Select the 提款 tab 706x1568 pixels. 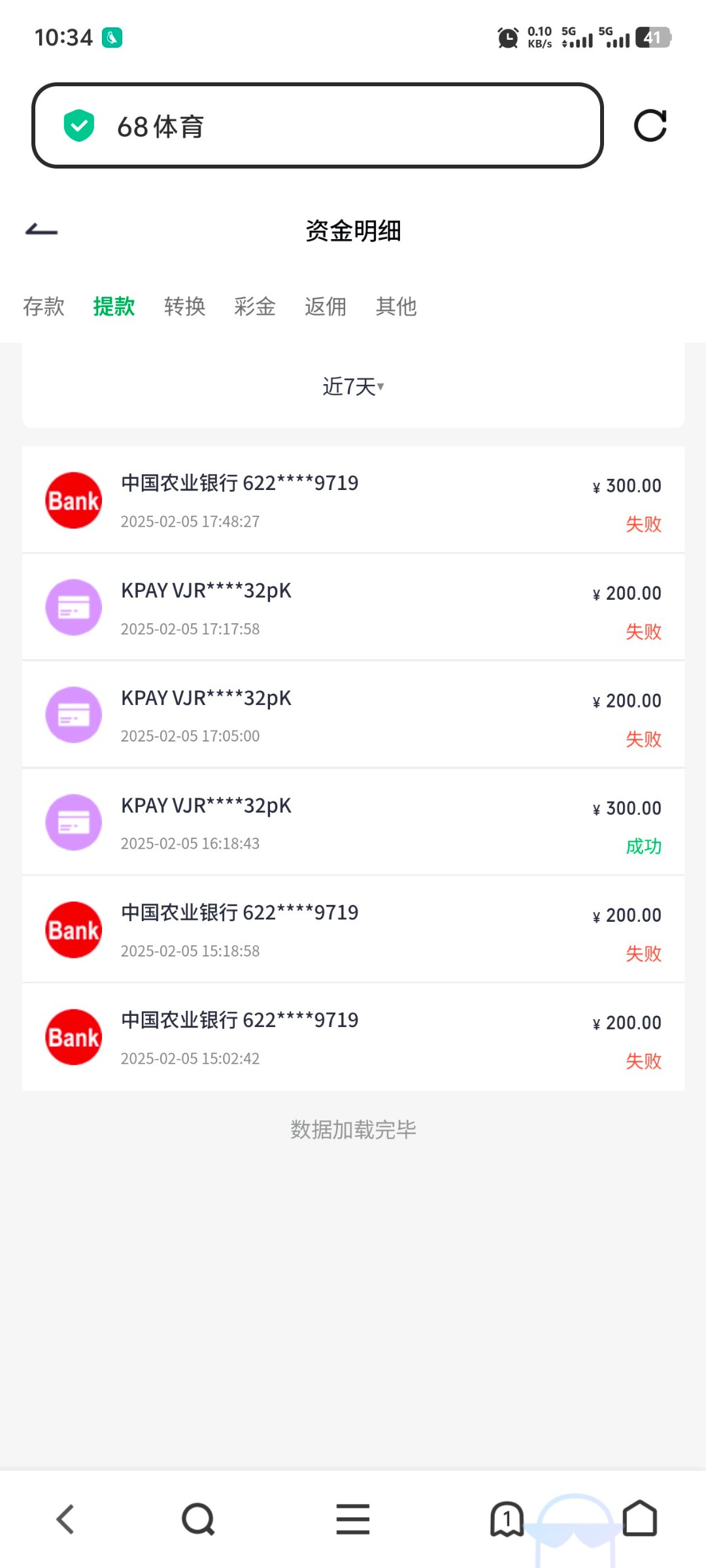pos(114,306)
